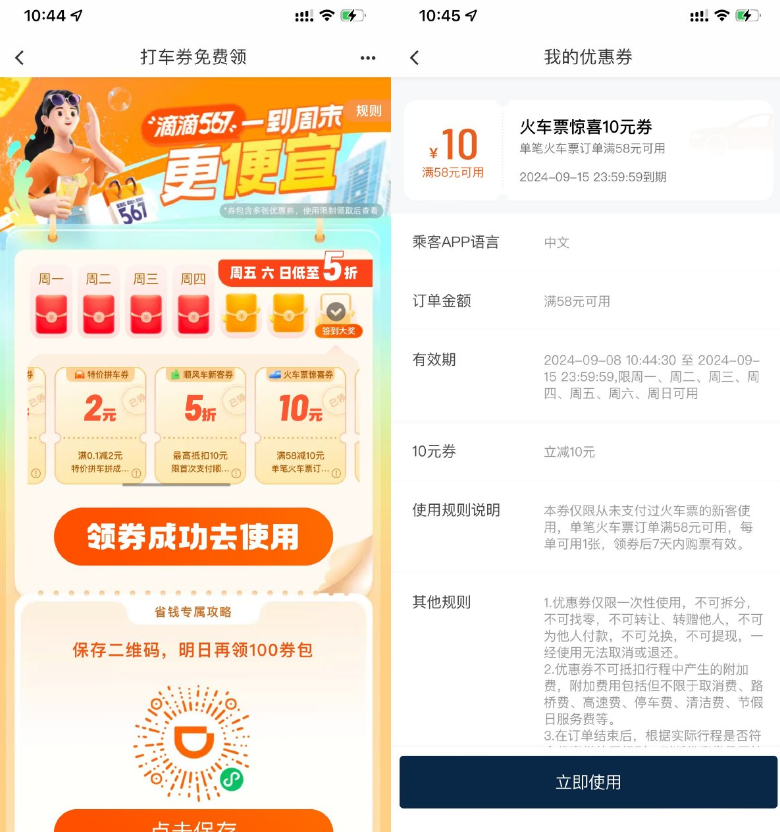Tap 立即使用 to redeem the coupon
The image size is (780, 832).
click(588, 782)
